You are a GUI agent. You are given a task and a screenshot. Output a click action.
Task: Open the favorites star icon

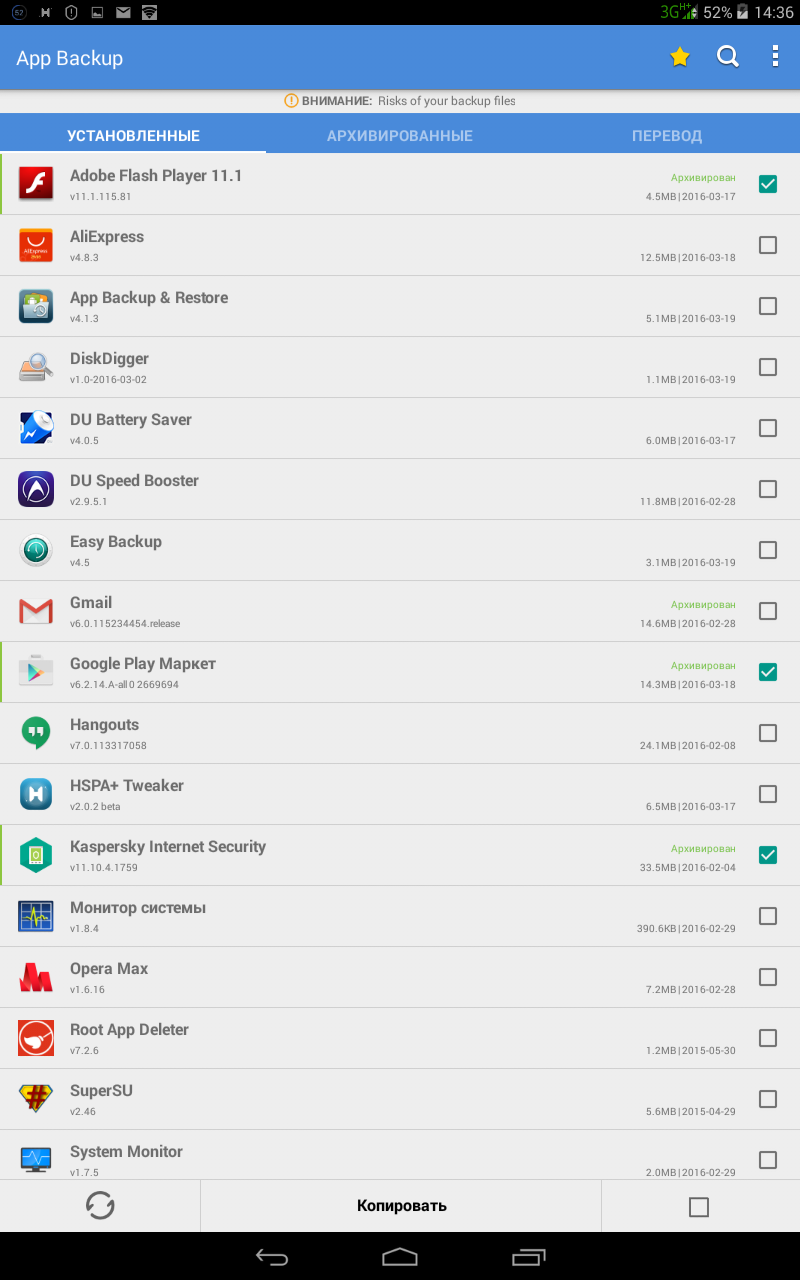click(680, 57)
